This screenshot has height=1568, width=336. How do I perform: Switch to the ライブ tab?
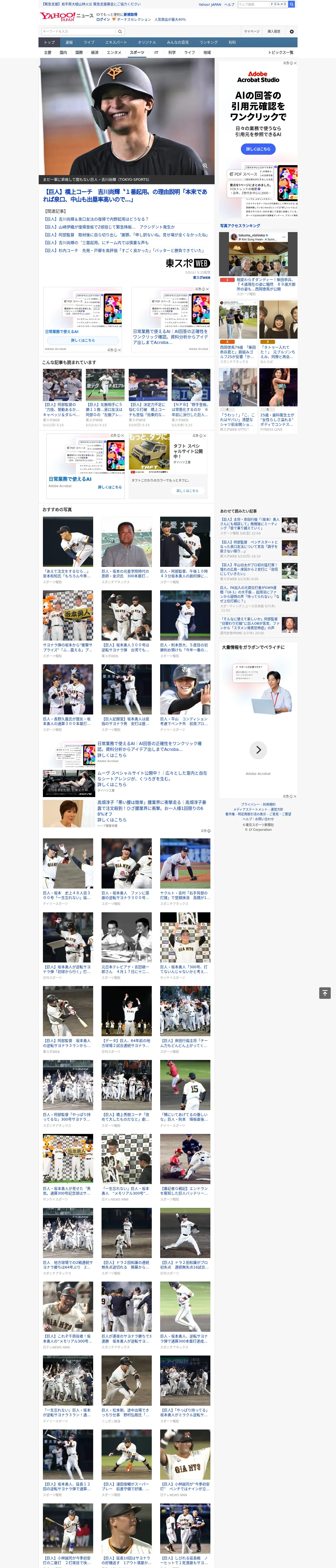(89, 43)
